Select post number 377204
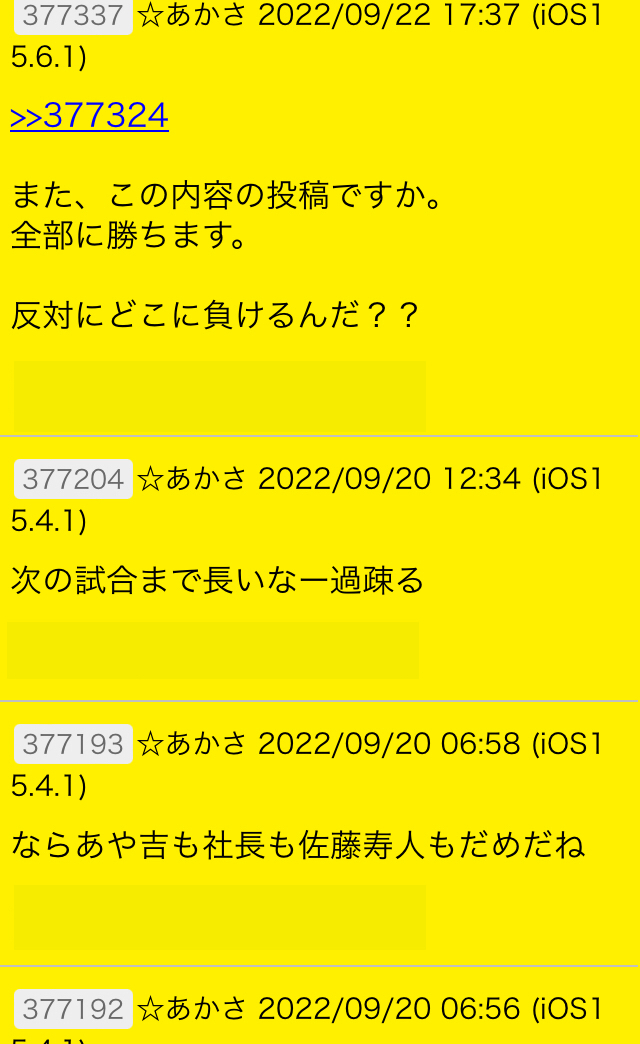640x1044 pixels. [73, 479]
